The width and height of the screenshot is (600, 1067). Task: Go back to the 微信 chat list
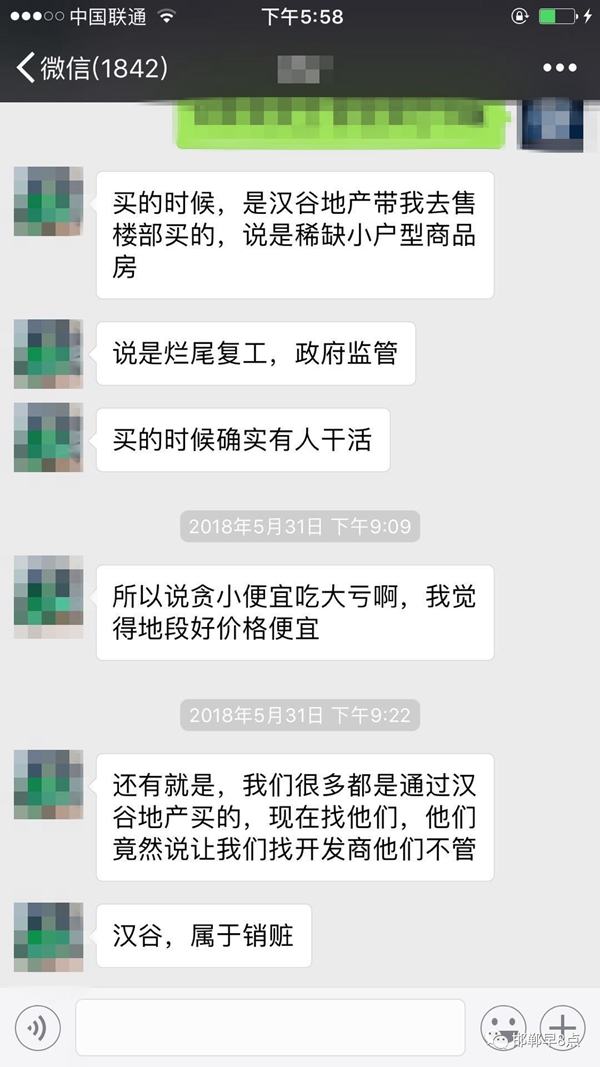pos(90,68)
